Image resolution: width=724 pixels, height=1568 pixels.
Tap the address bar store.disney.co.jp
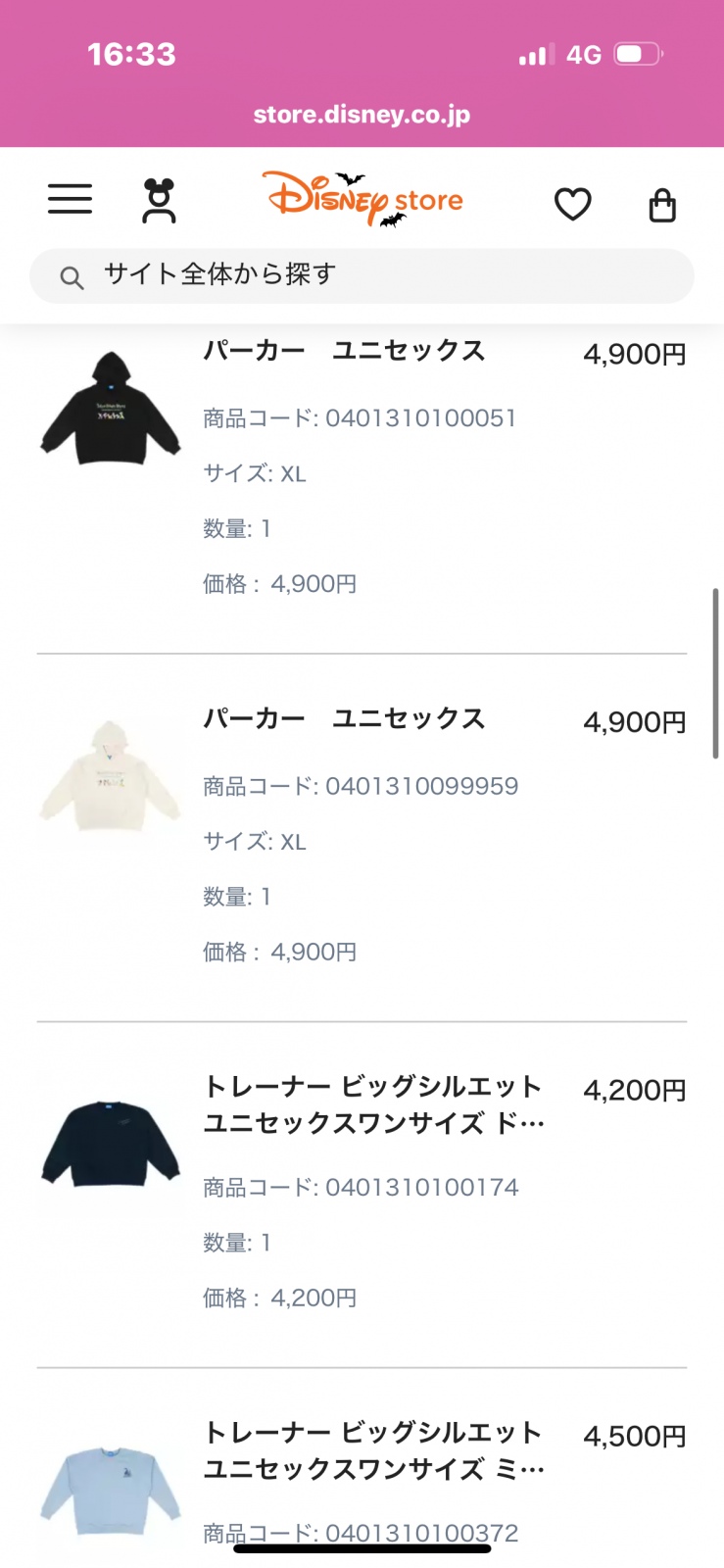click(x=362, y=115)
